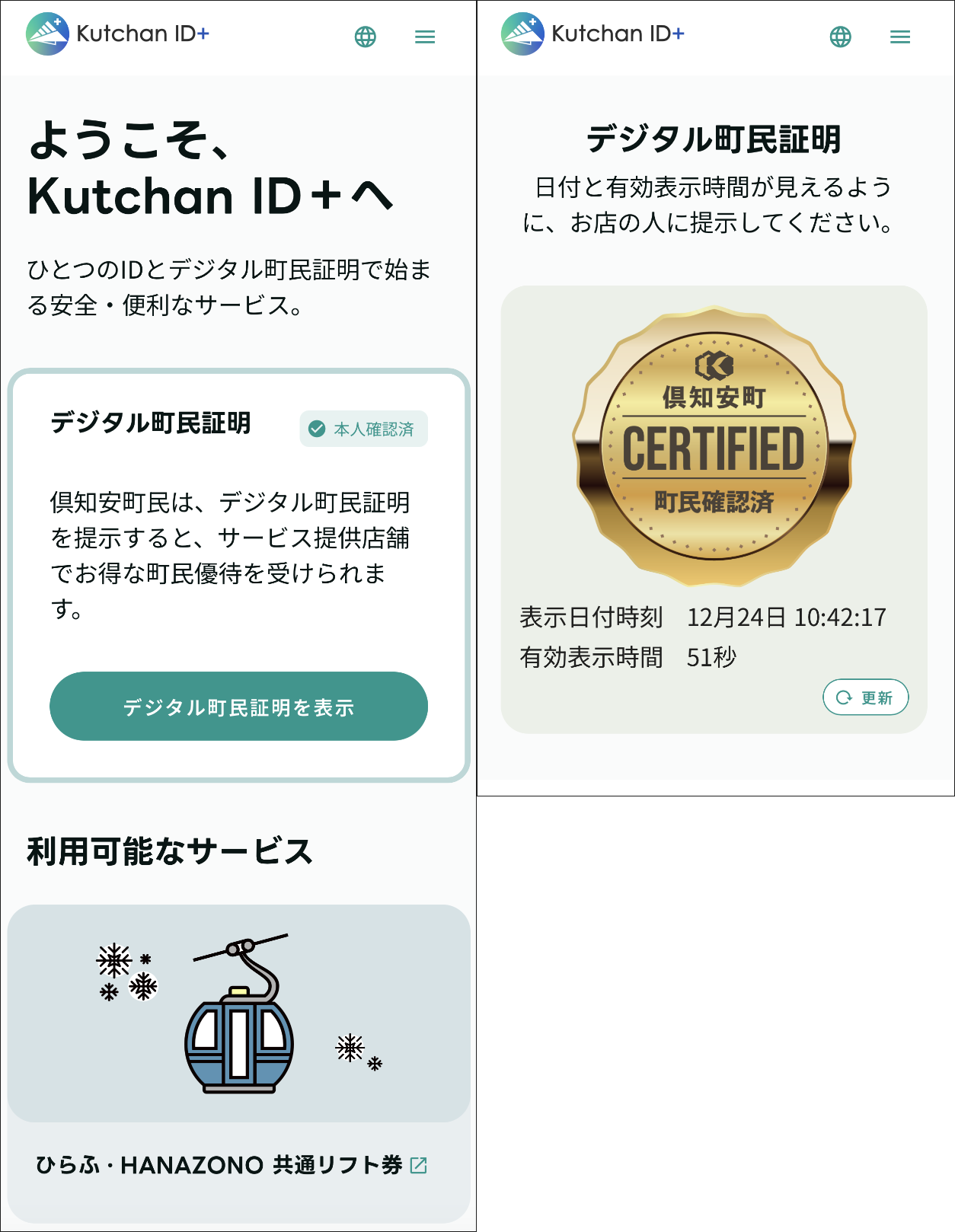
Task: Change language on the デジタル町民証明 page
Action: [840, 37]
